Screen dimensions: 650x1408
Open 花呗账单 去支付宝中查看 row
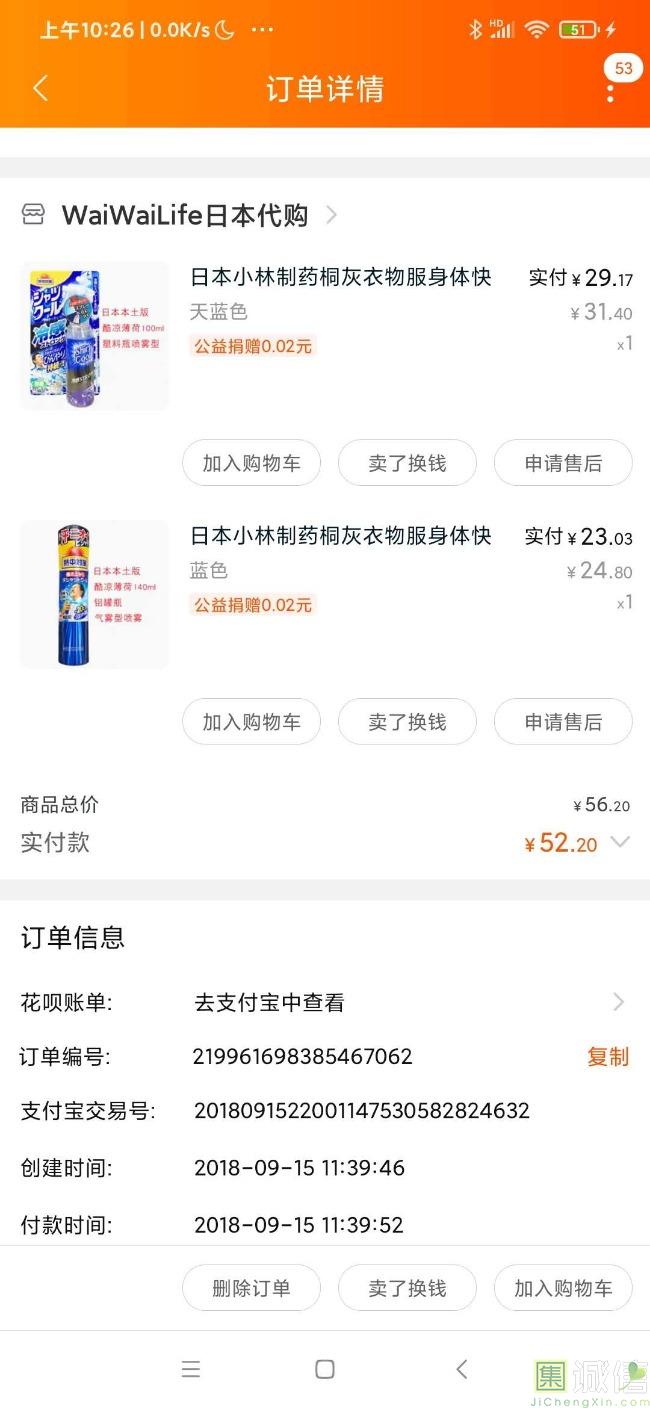click(400, 1002)
